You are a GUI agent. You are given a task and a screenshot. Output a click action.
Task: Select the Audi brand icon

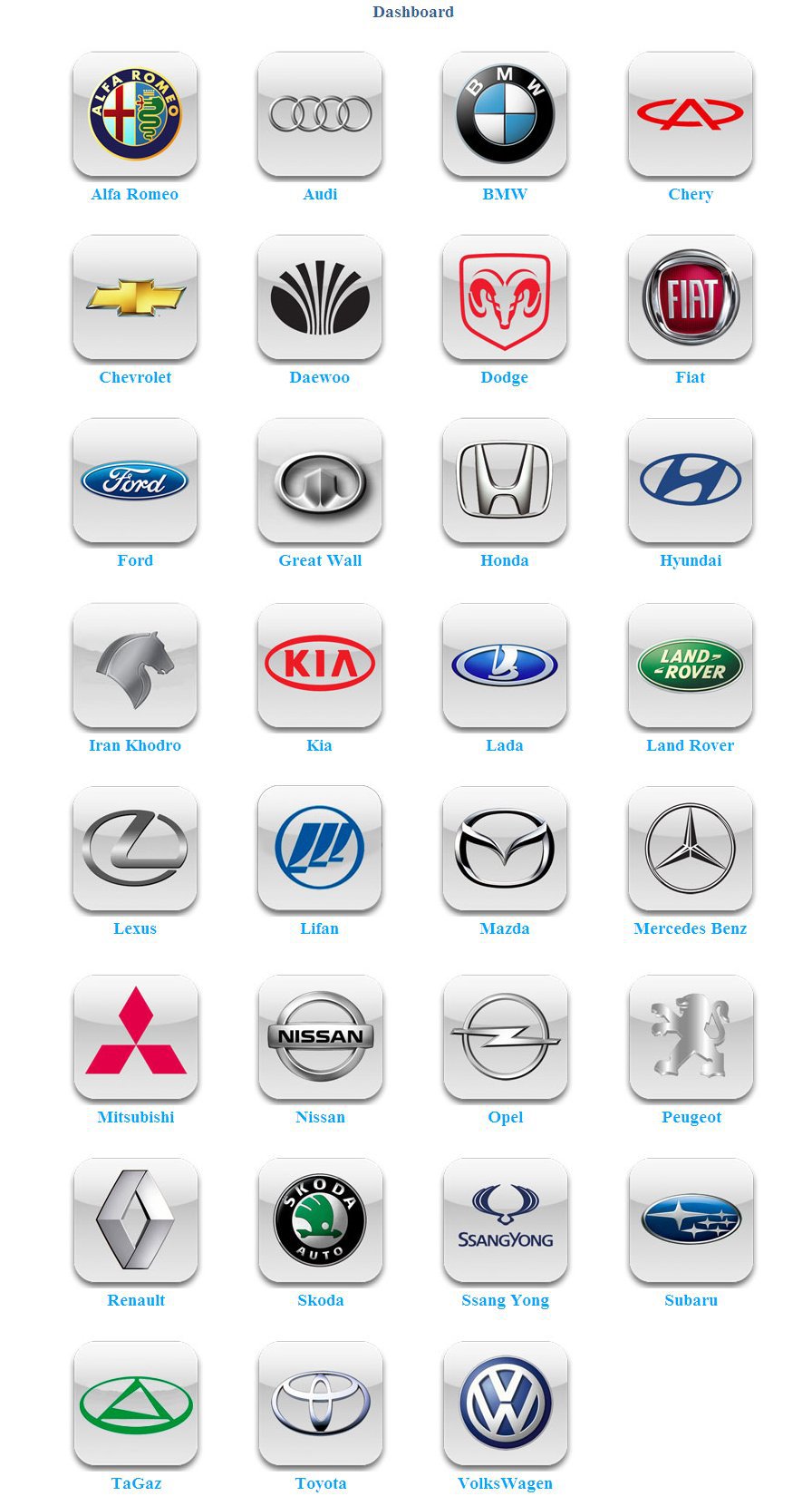point(320,114)
